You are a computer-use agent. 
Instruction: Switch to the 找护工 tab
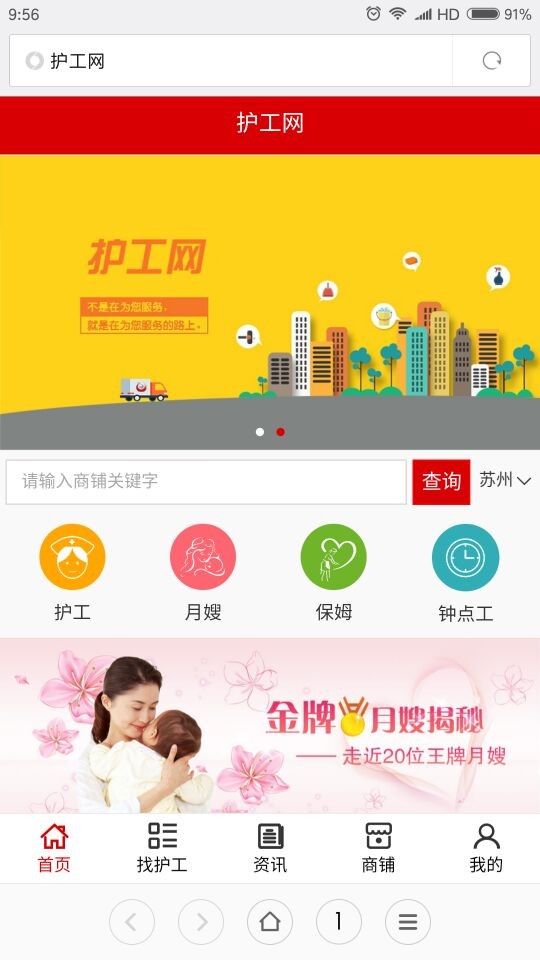tap(162, 848)
